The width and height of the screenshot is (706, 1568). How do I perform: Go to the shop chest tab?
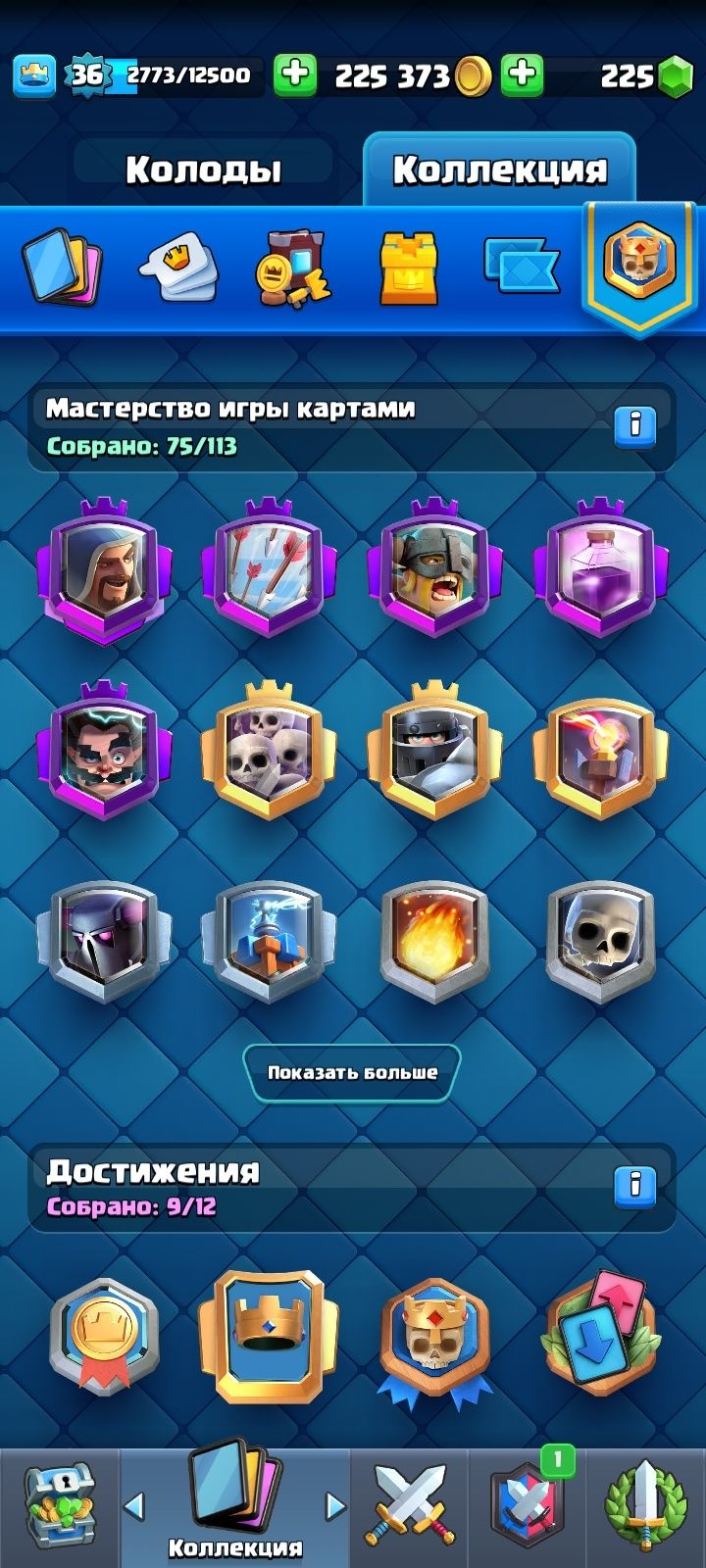[x=59, y=1506]
